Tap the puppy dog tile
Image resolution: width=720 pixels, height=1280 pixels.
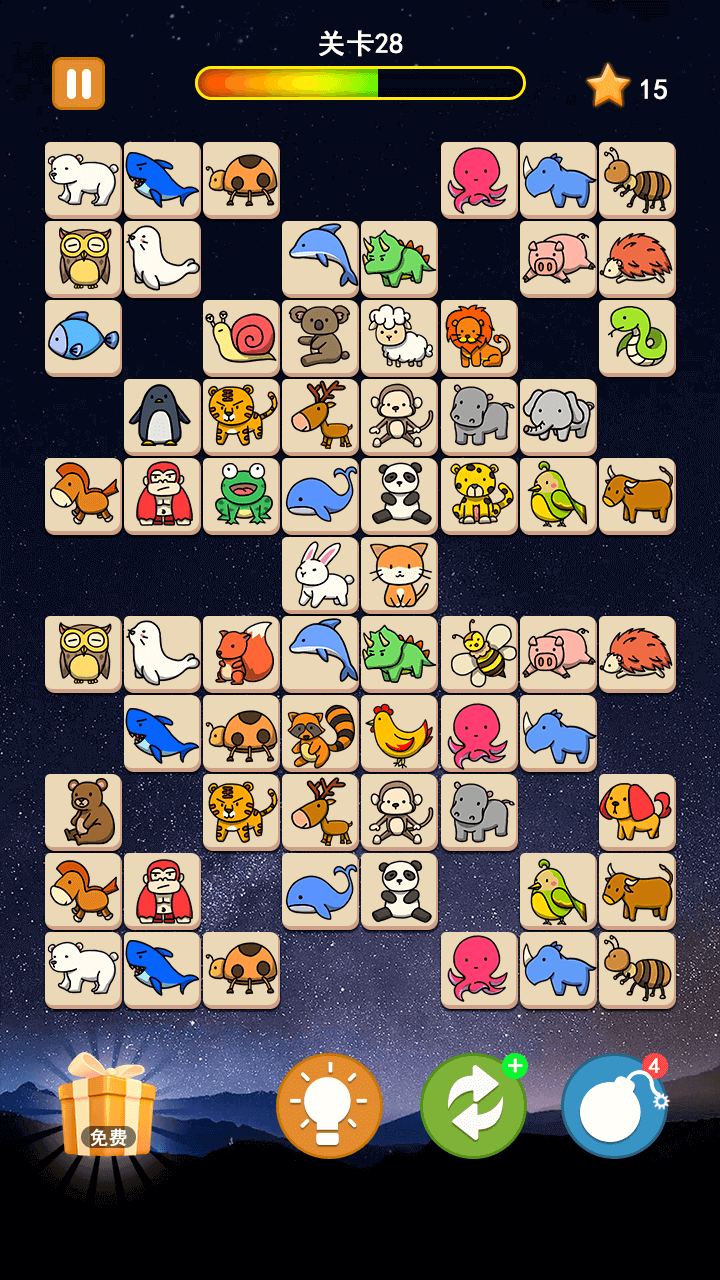point(637,811)
